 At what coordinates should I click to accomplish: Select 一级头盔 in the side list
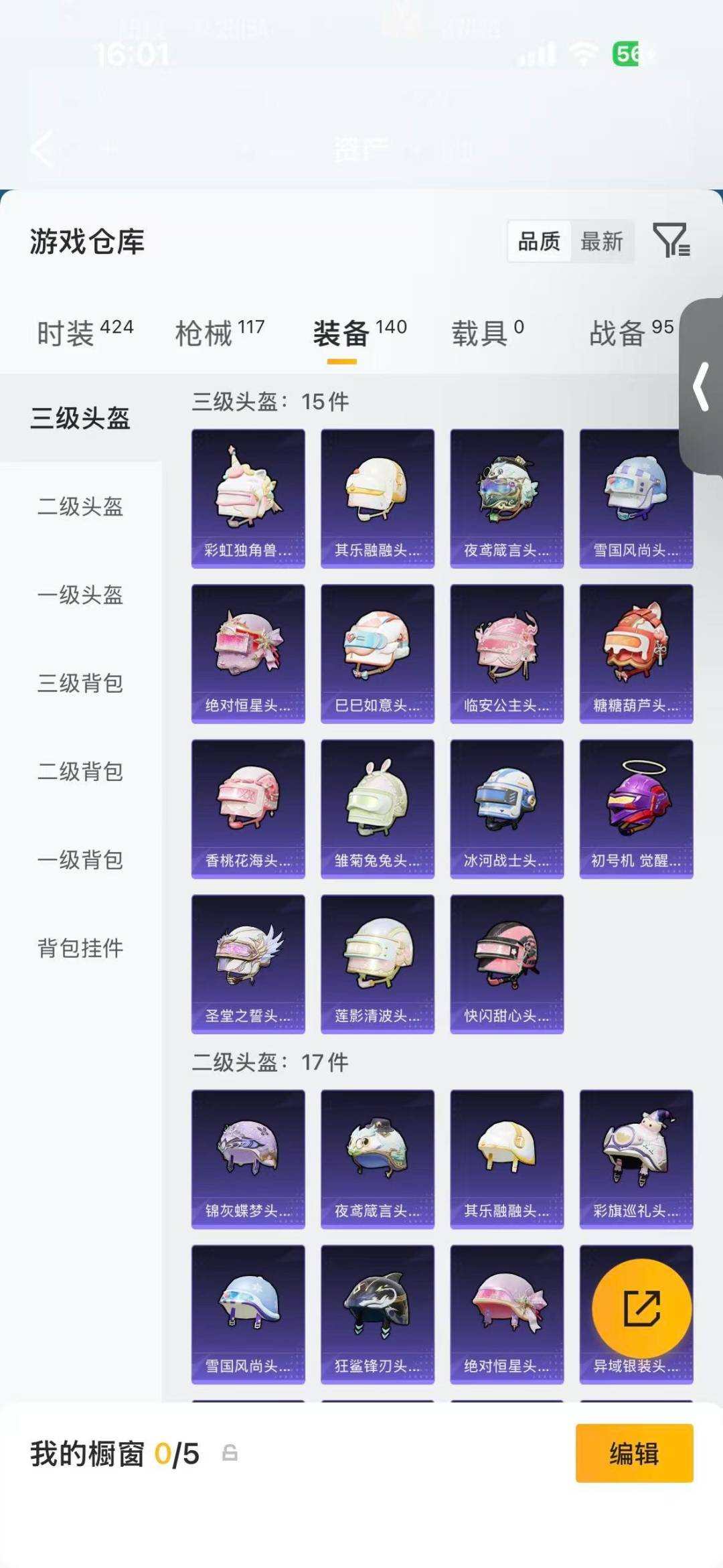click(x=80, y=595)
